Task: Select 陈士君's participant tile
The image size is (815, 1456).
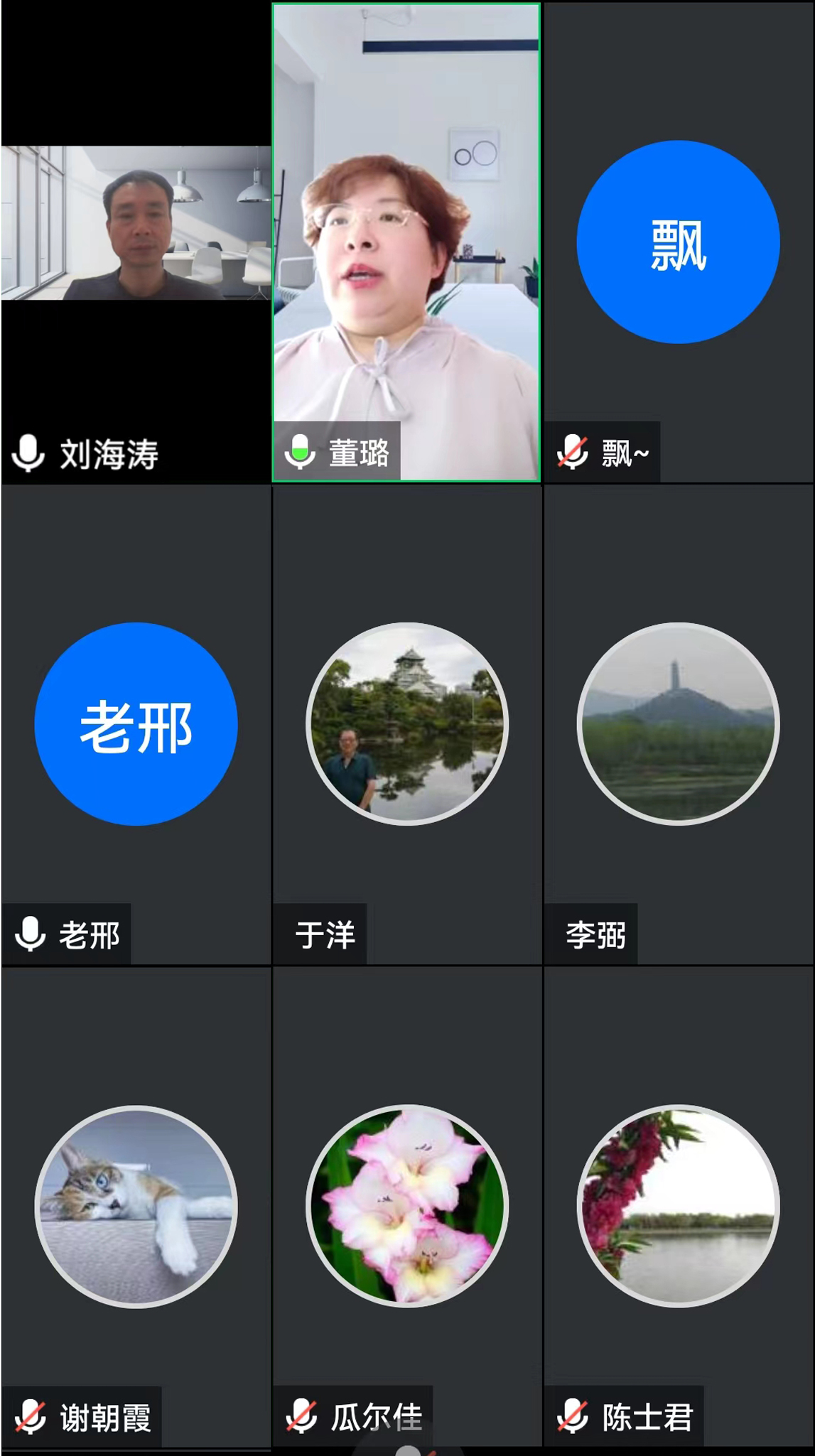Action: click(678, 1206)
